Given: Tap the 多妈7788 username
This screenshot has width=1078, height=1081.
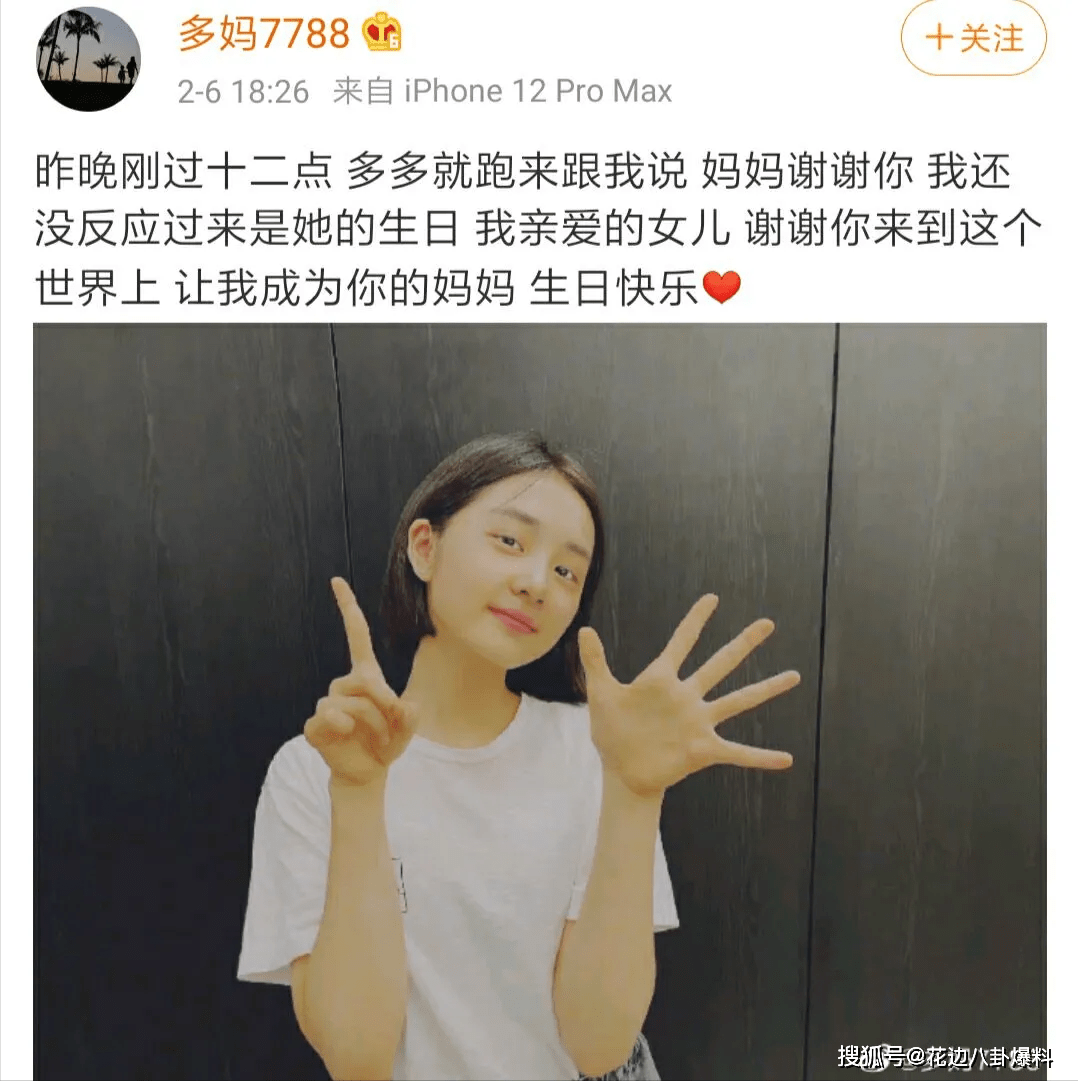Looking at the screenshot, I should [x=264, y=34].
